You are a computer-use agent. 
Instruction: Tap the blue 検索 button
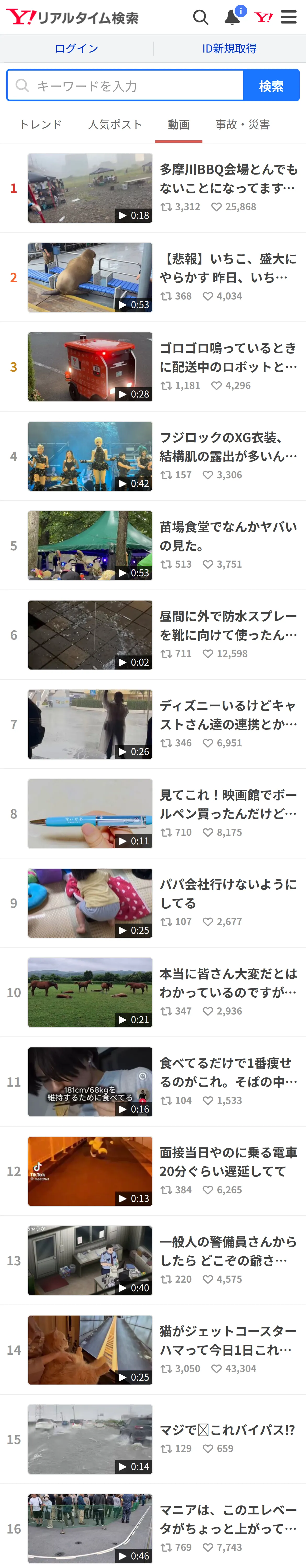pos(271,86)
